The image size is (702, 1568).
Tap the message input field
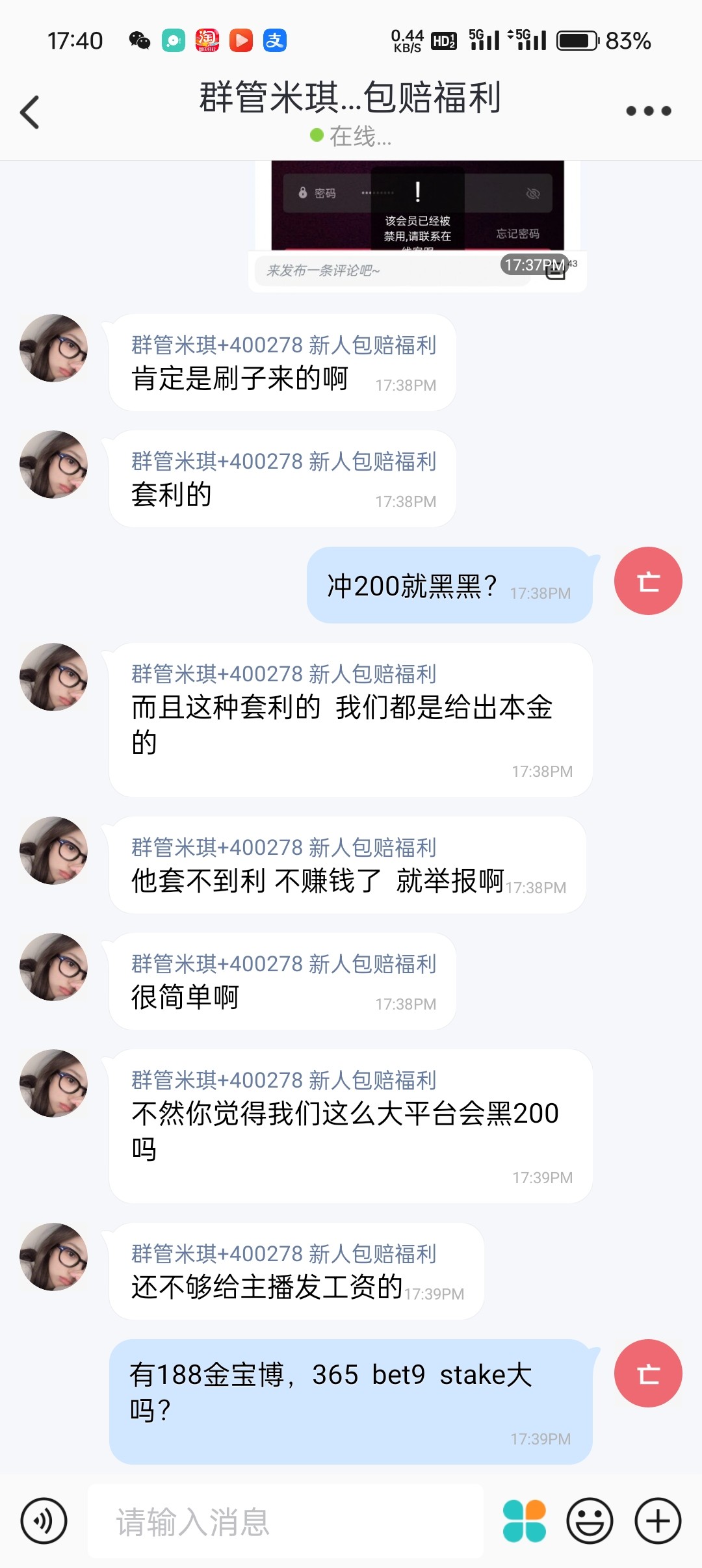coord(286,1521)
